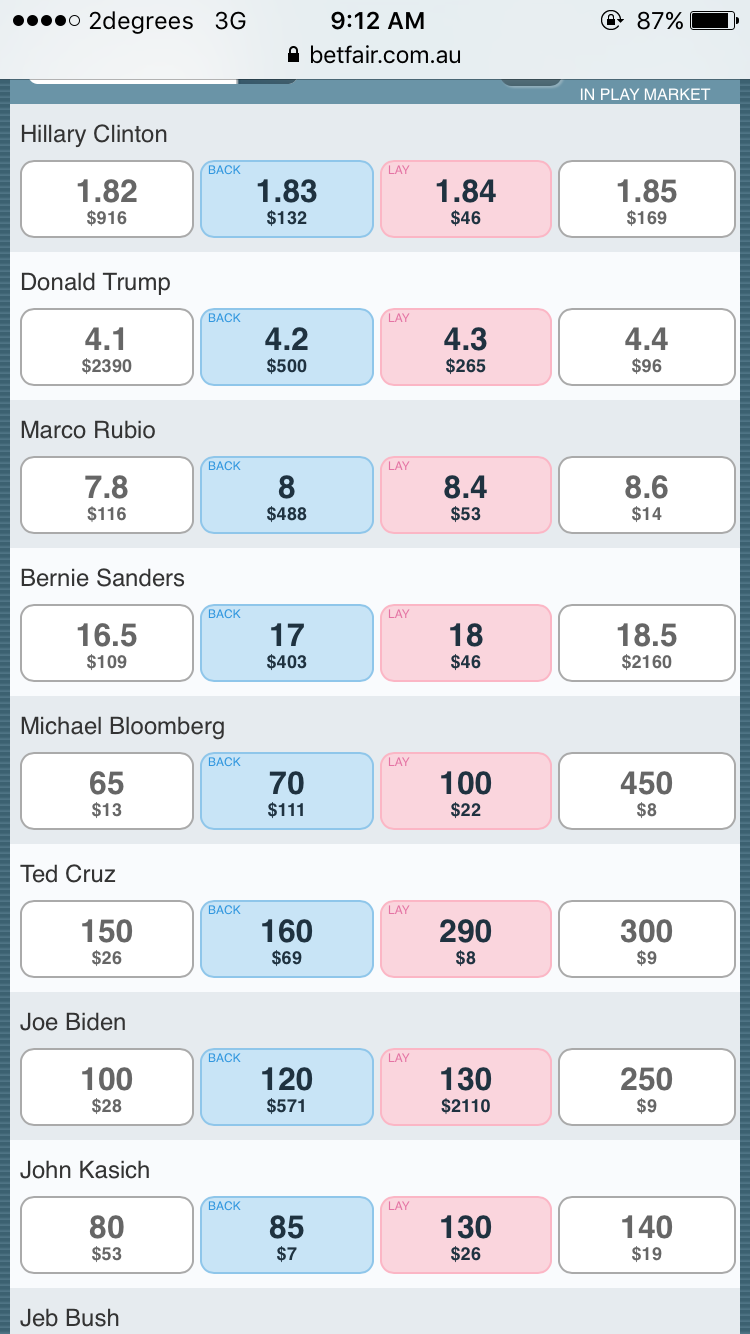Image resolution: width=750 pixels, height=1334 pixels.
Task: Select Hillary Clinton's 1.82 price box
Action: click(x=107, y=199)
